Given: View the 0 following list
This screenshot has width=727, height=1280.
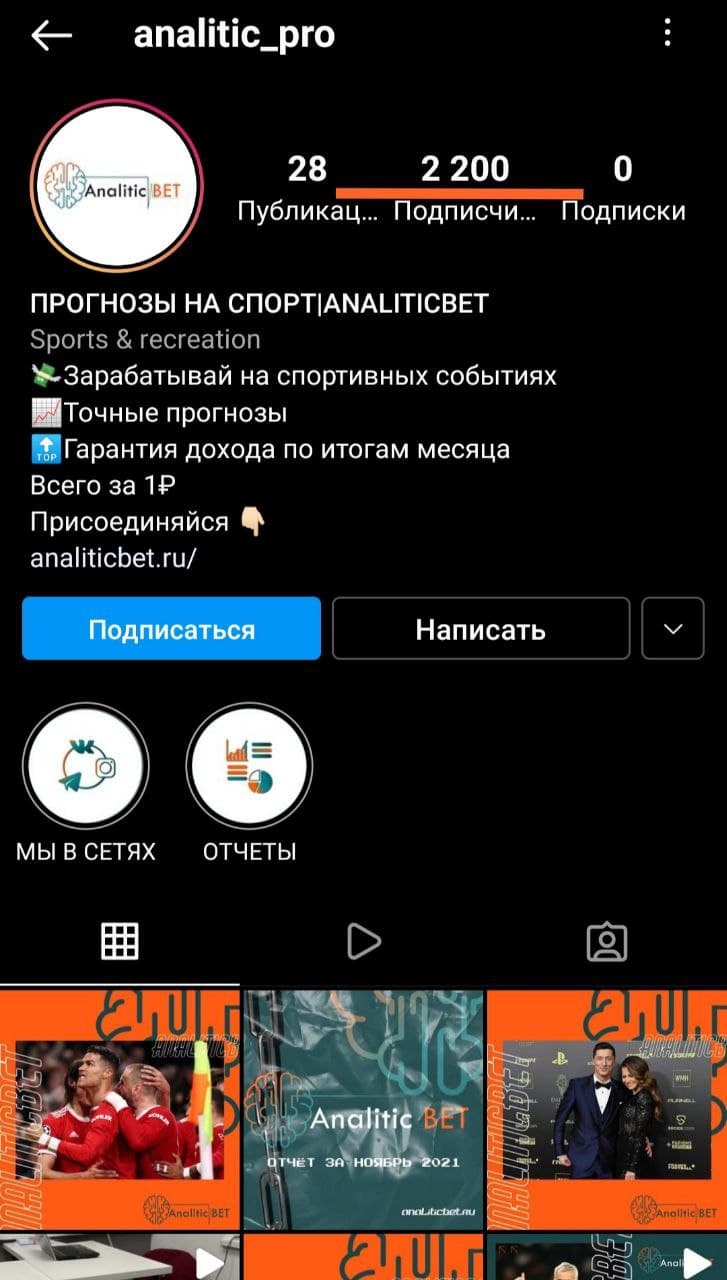Looking at the screenshot, I should click(623, 188).
